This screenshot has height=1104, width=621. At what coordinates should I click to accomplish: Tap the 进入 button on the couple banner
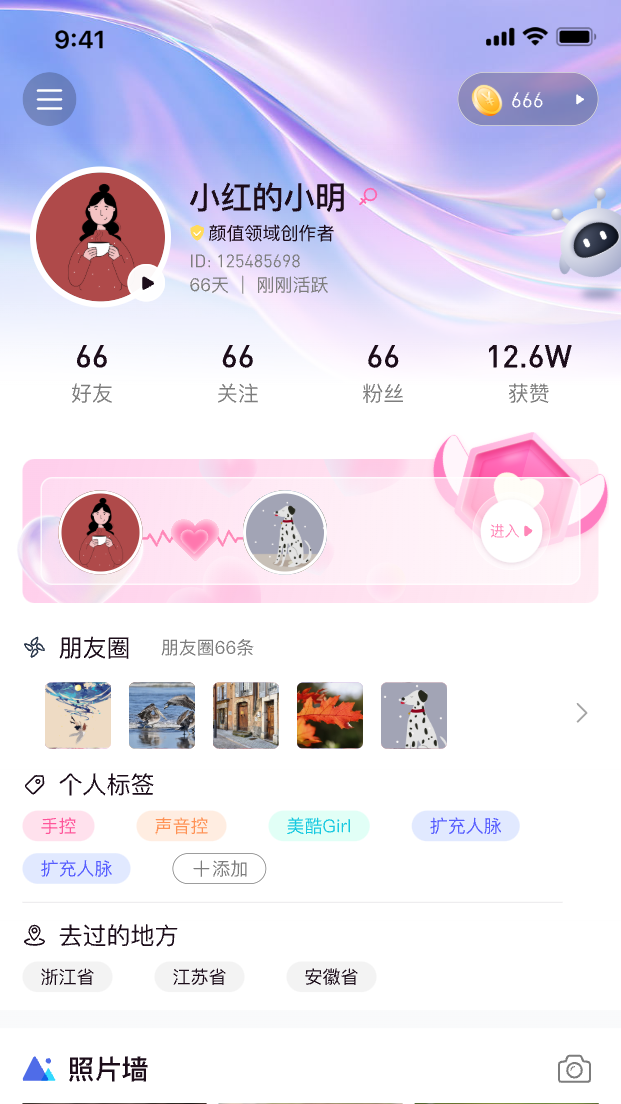click(x=511, y=531)
